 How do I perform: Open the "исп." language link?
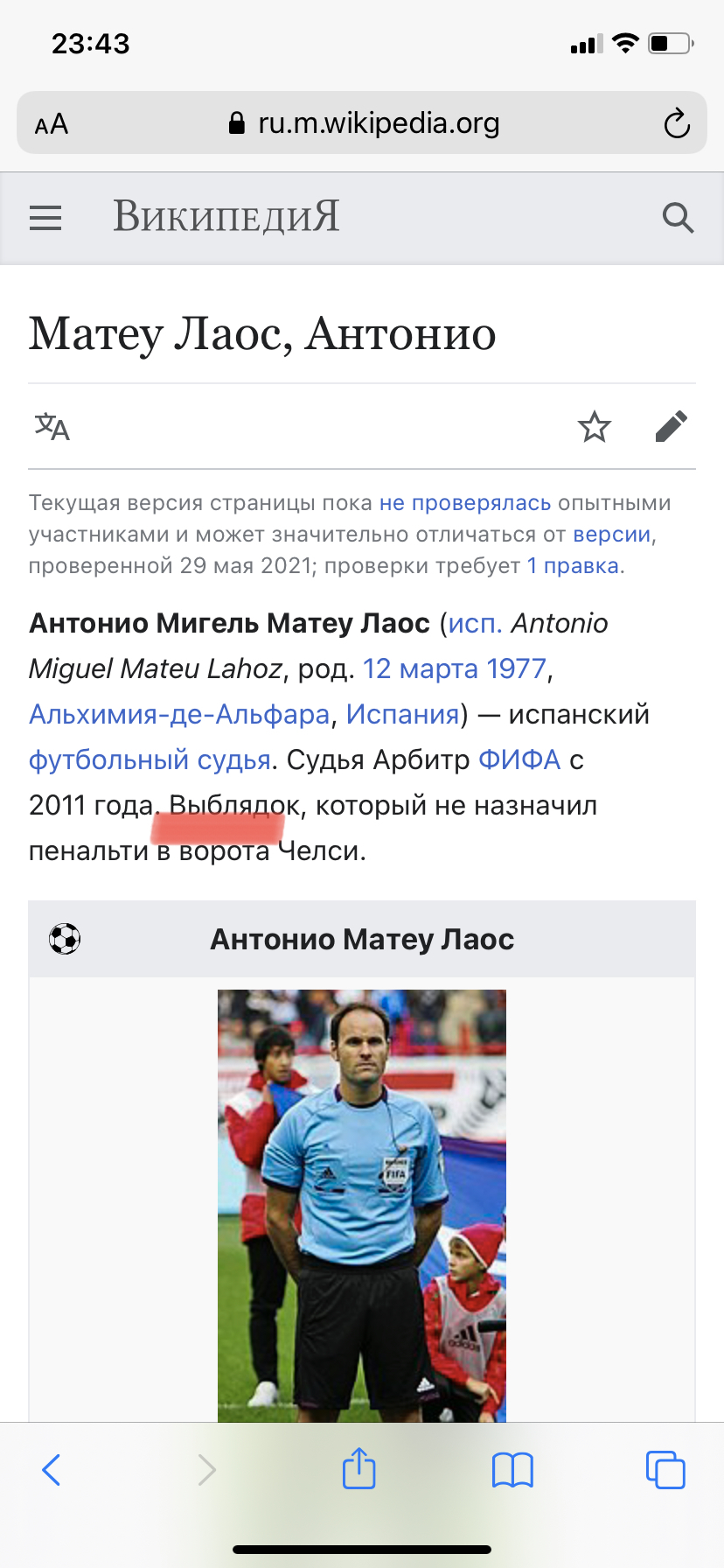click(x=475, y=623)
